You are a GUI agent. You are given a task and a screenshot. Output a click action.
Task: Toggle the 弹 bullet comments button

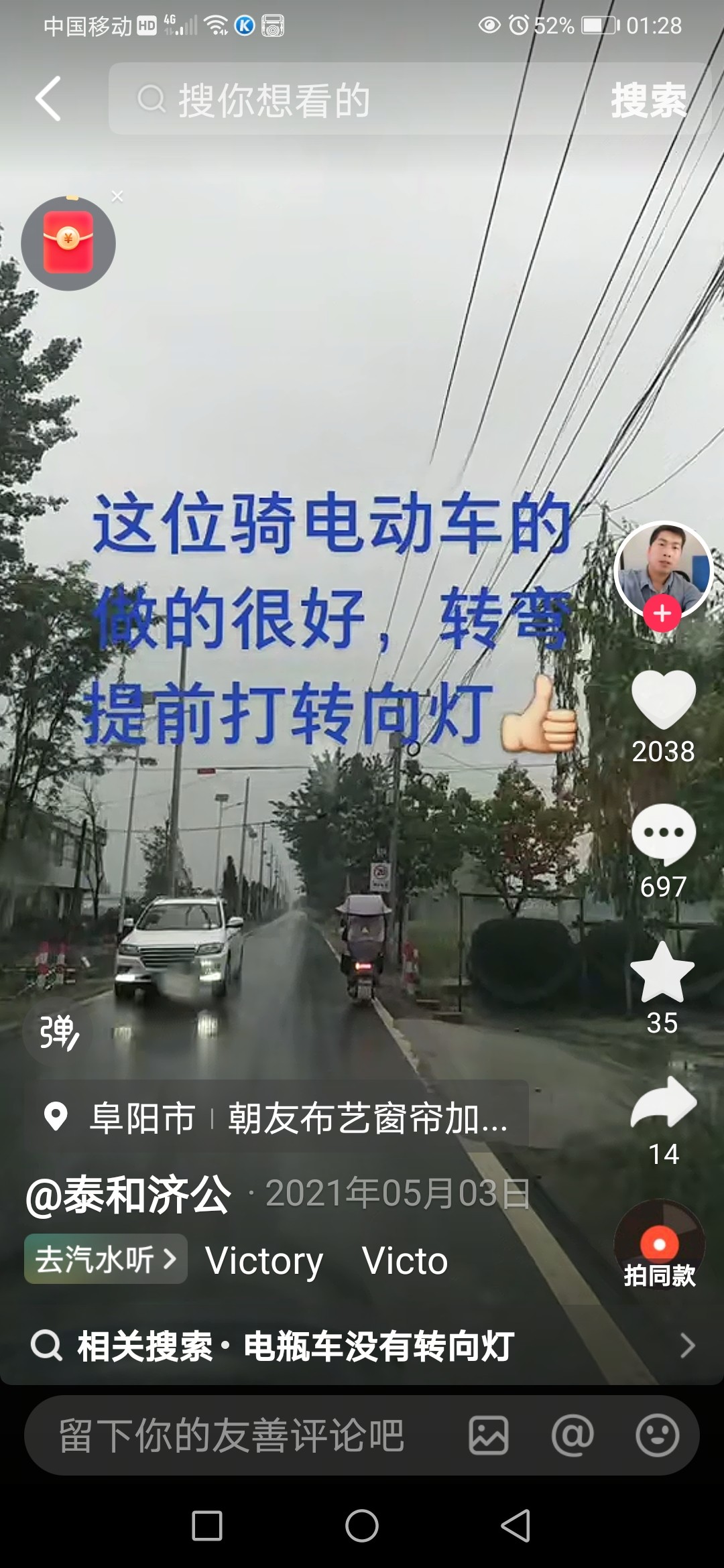coord(59,1033)
